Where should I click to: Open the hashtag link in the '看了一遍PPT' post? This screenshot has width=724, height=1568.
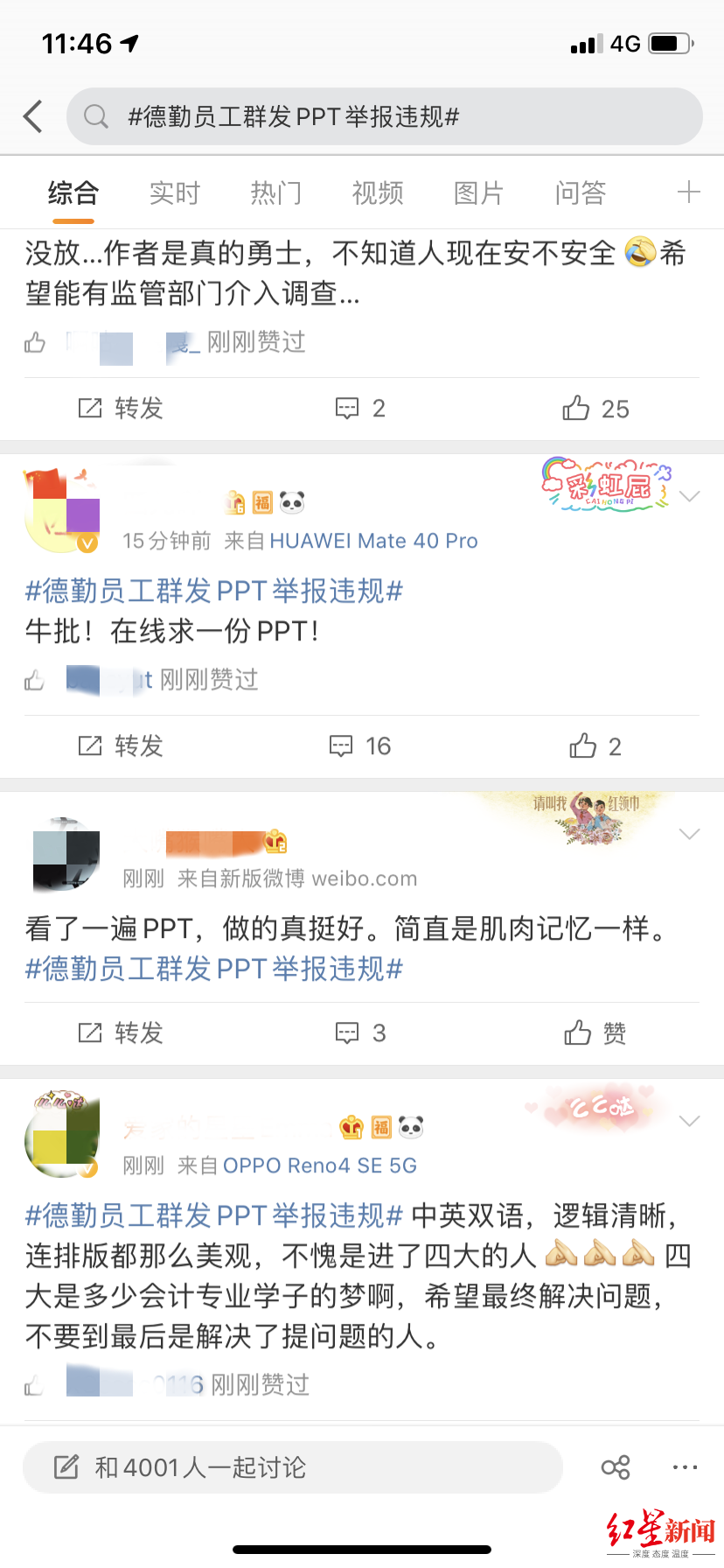[214, 969]
